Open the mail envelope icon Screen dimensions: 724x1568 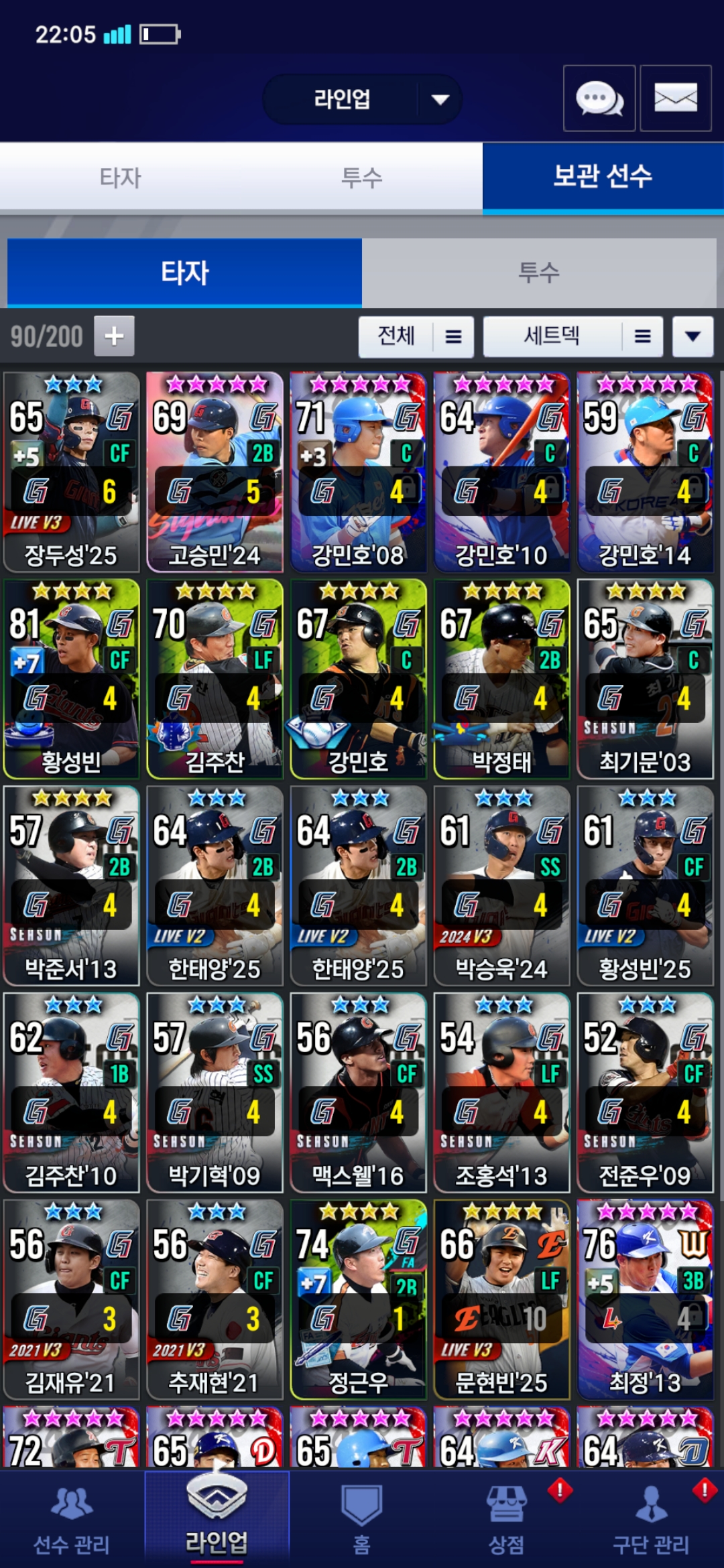[x=675, y=99]
